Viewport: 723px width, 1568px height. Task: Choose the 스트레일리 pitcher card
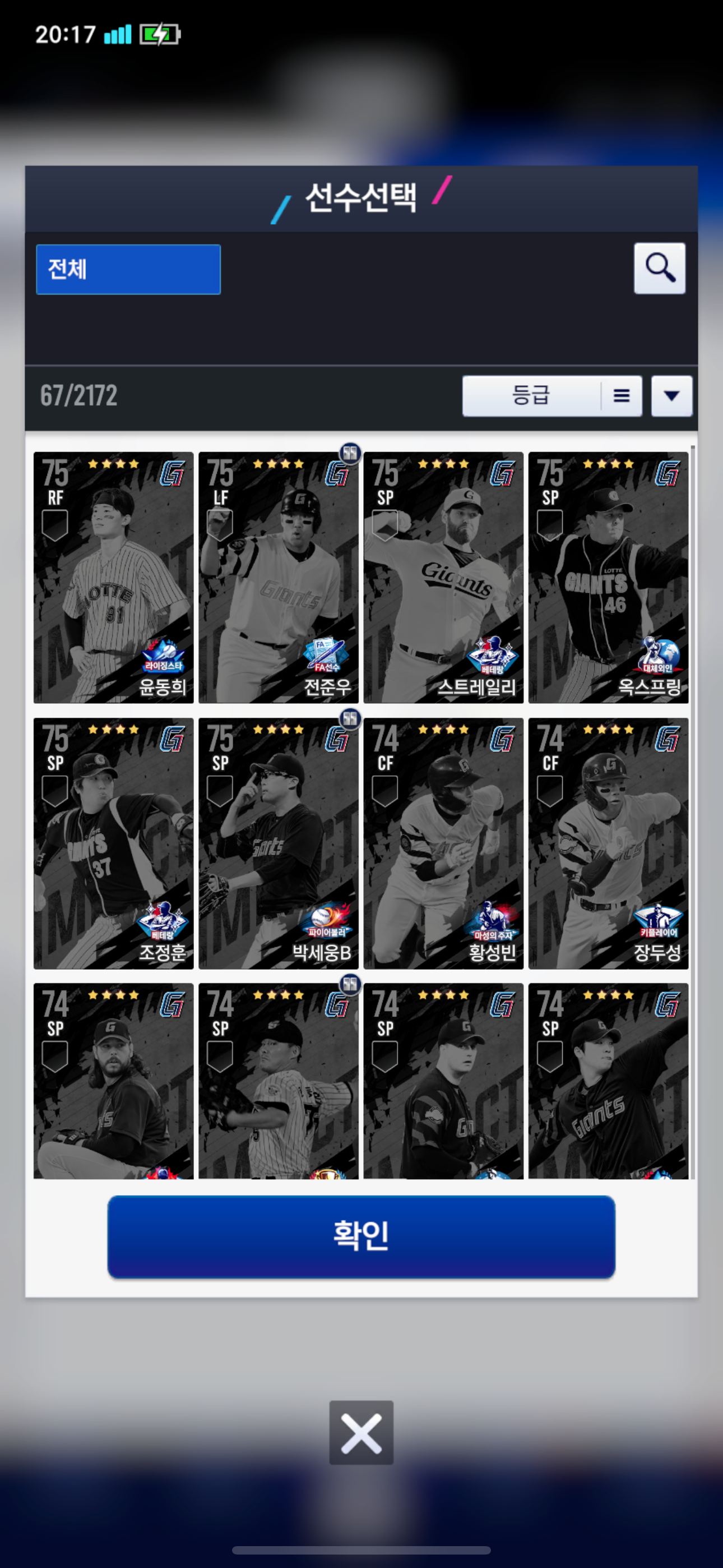coord(443,577)
